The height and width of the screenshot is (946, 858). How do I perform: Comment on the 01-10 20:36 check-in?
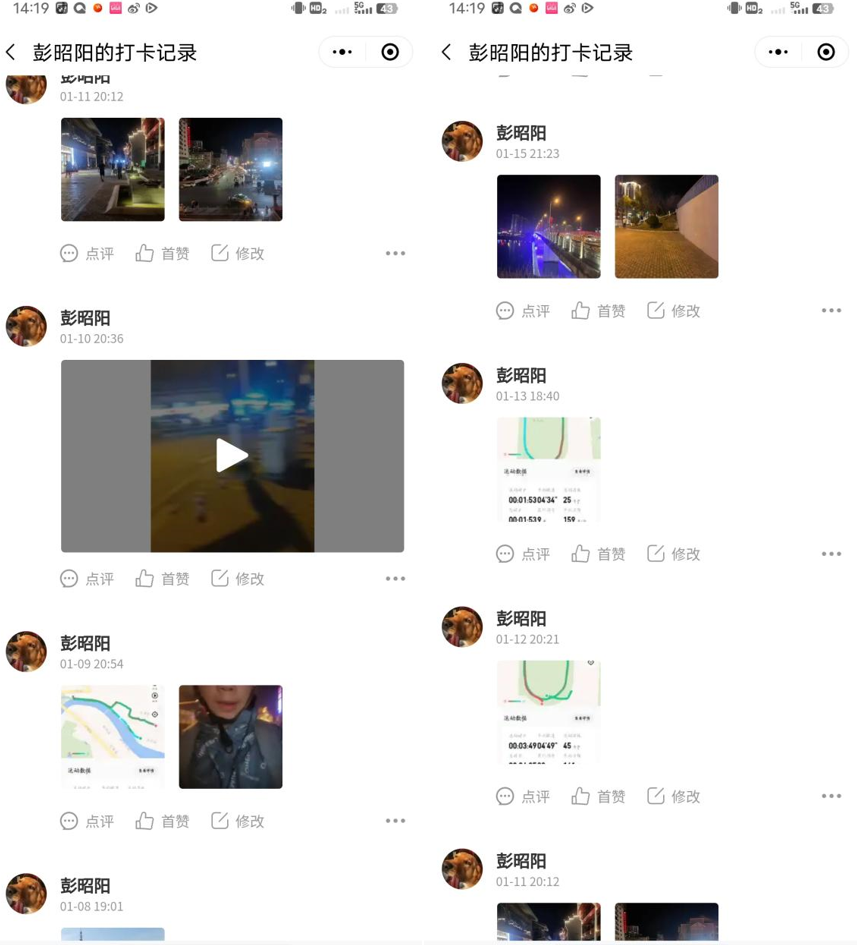87,579
